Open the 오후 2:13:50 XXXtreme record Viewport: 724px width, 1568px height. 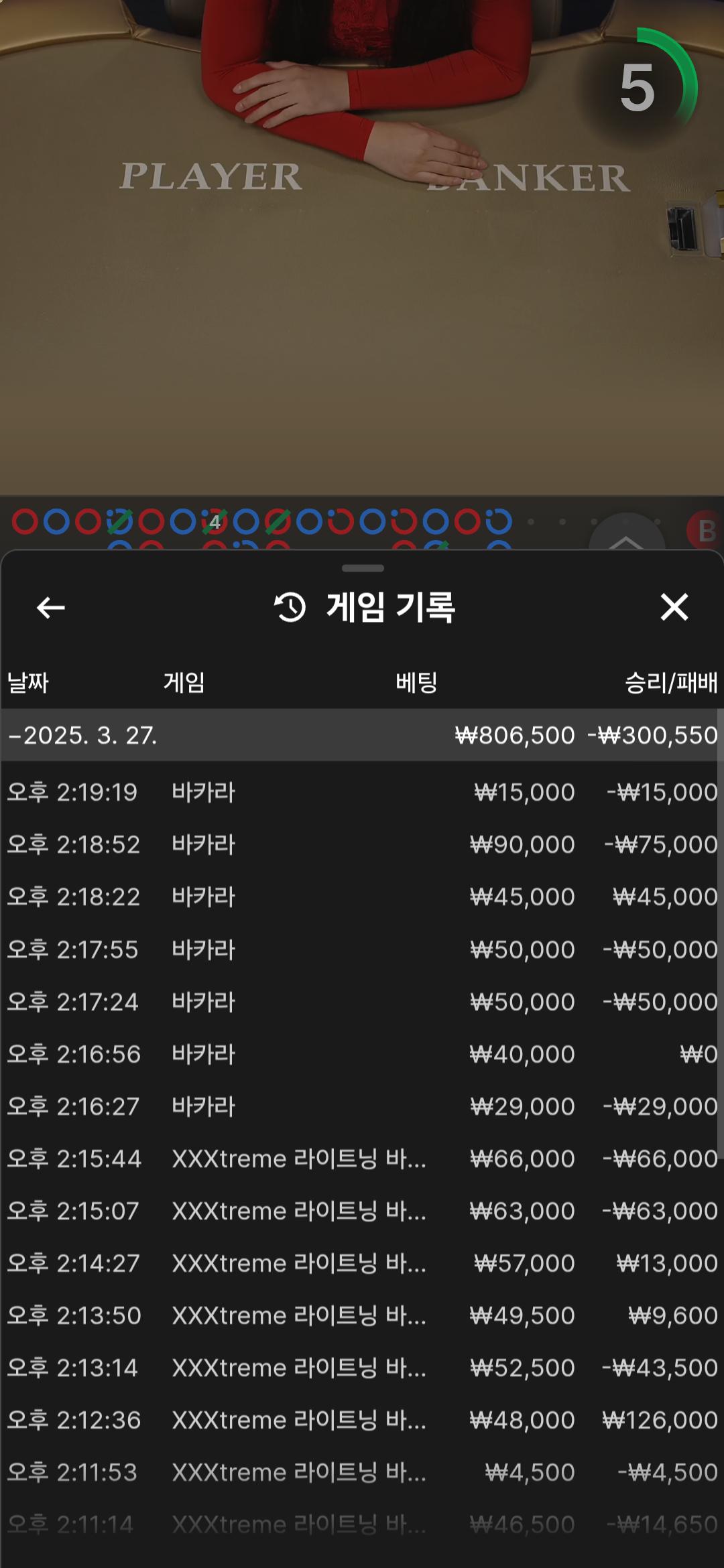362,1315
